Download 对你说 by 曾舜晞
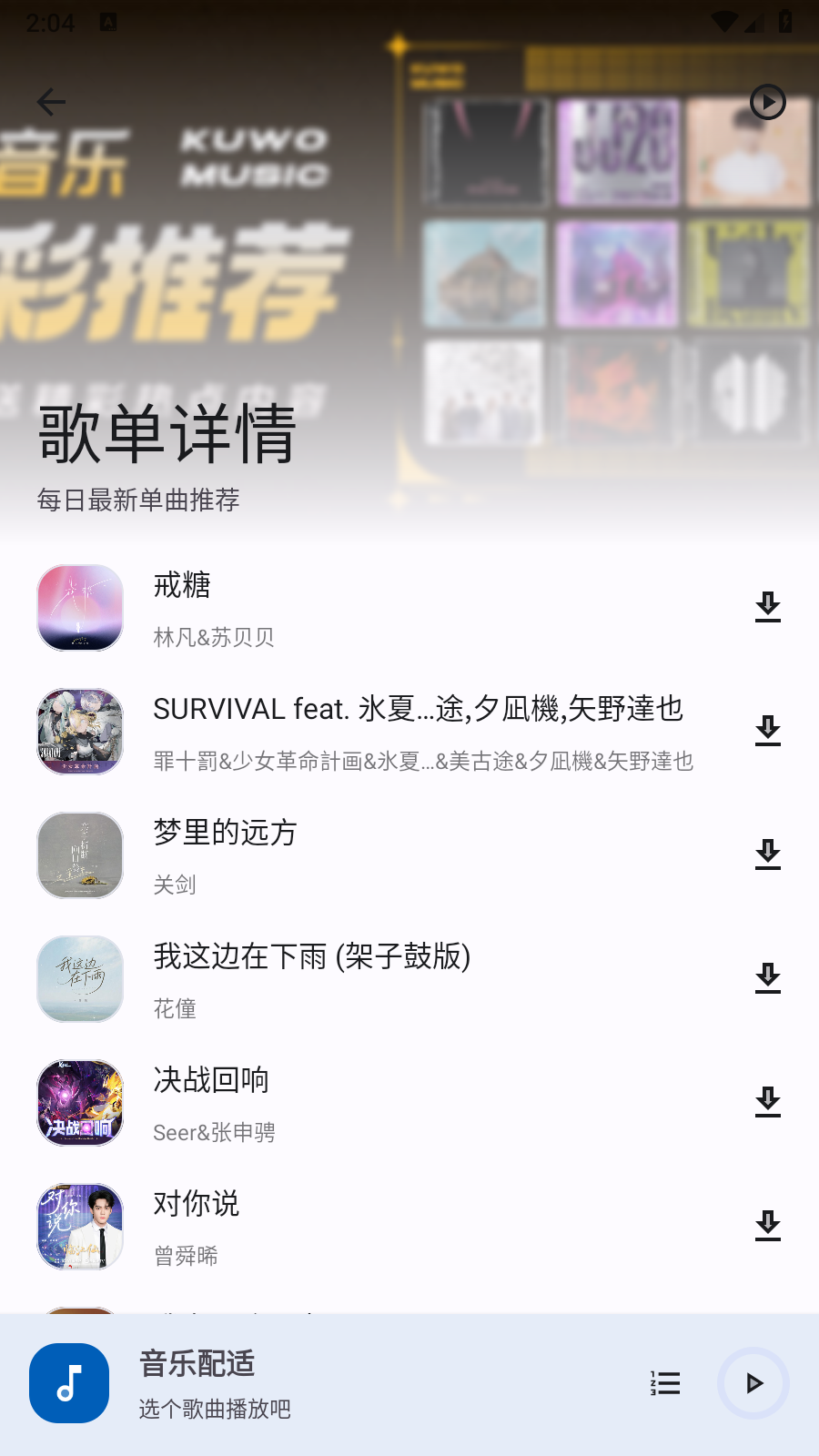The height and width of the screenshot is (1456, 819). tap(768, 1226)
